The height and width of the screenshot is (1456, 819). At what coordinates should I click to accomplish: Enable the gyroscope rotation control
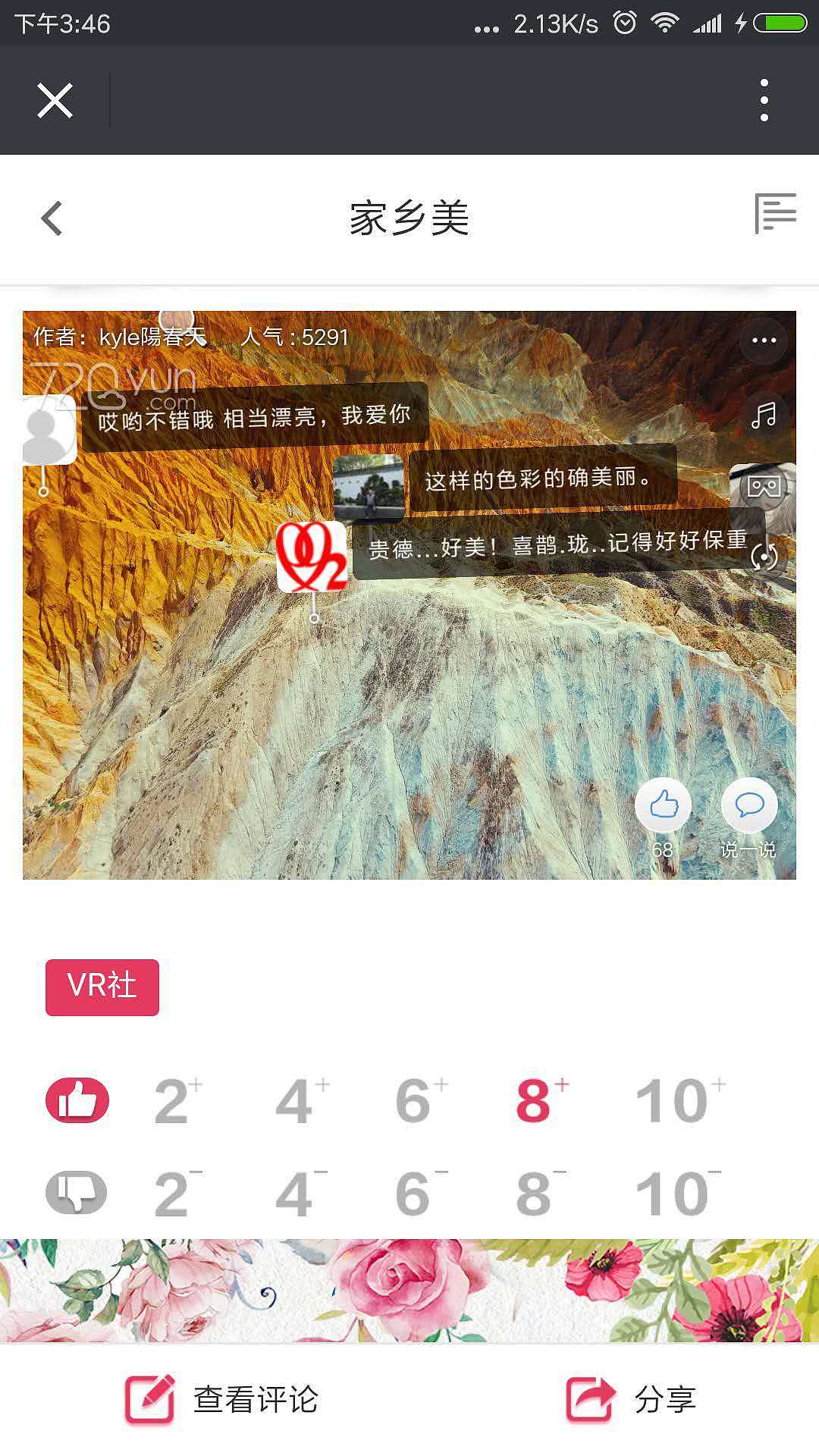pyautogui.click(x=764, y=559)
